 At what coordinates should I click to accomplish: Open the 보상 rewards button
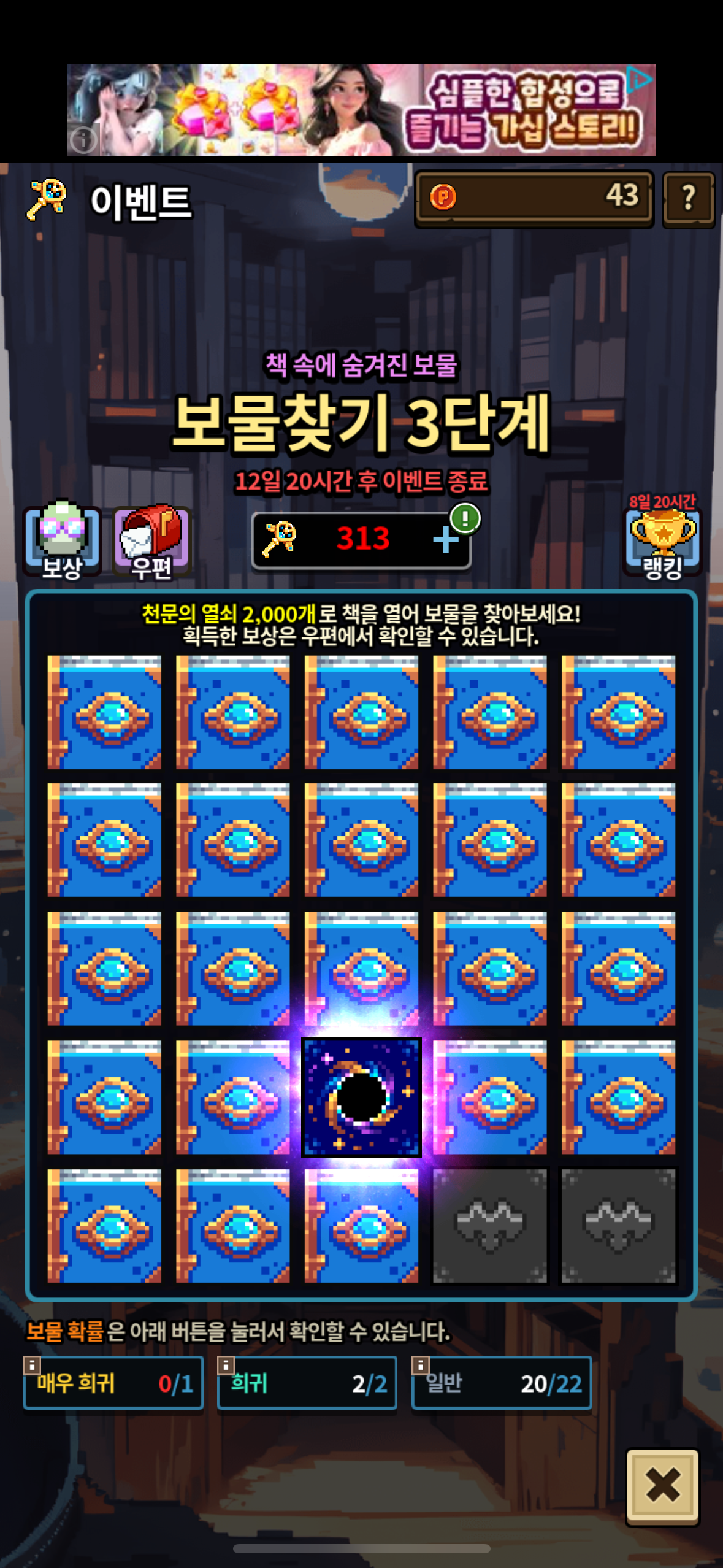[x=62, y=541]
